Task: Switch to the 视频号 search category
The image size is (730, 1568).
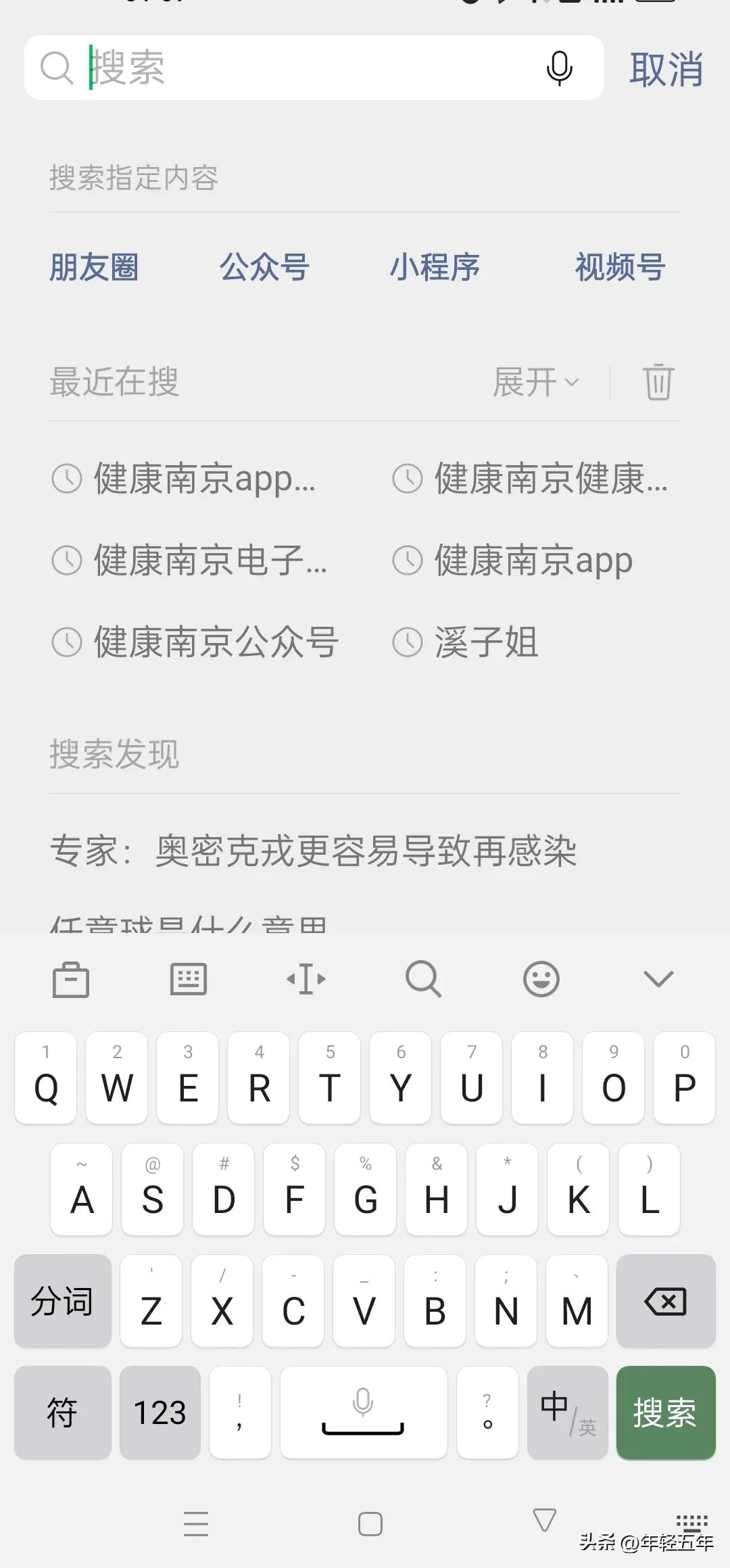Action: click(x=618, y=268)
